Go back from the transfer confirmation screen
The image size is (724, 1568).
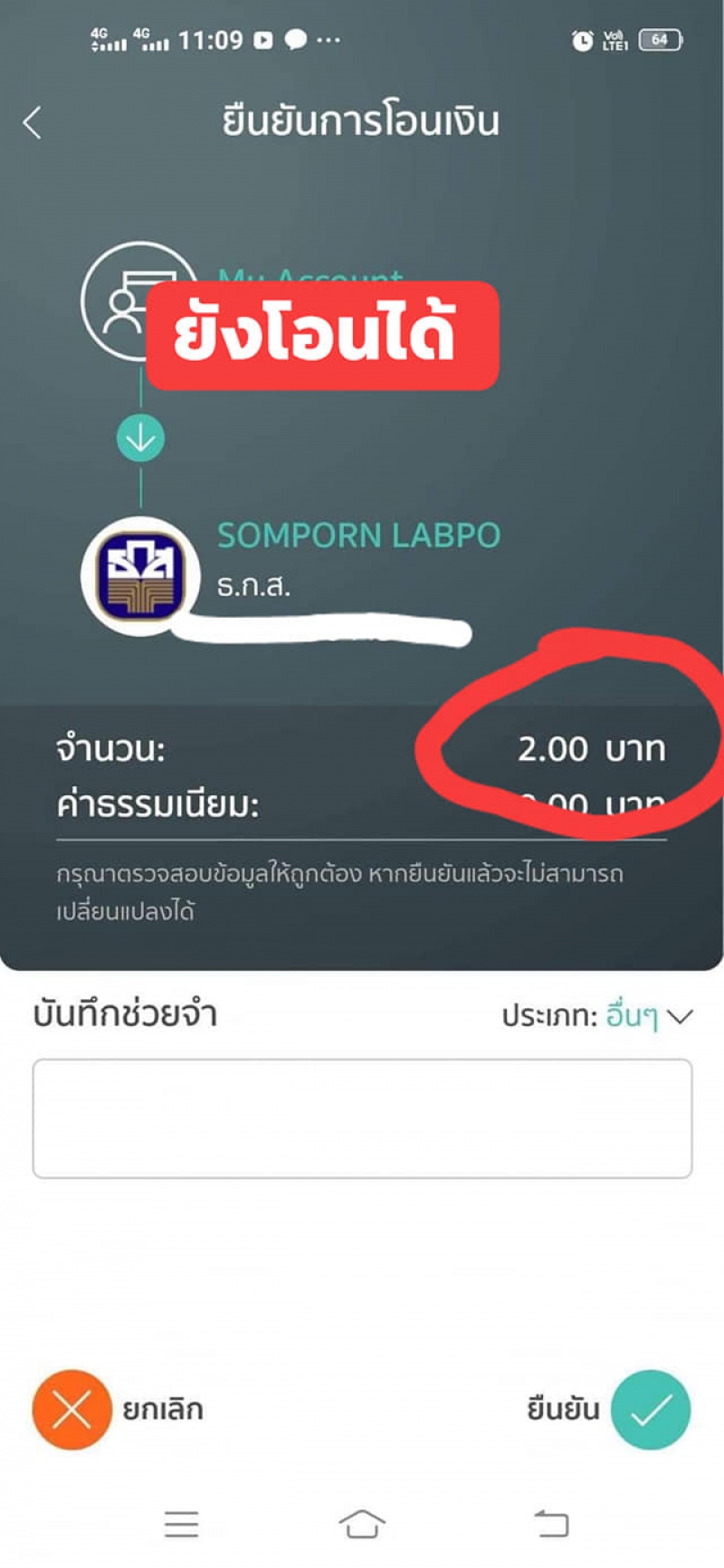(x=33, y=122)
